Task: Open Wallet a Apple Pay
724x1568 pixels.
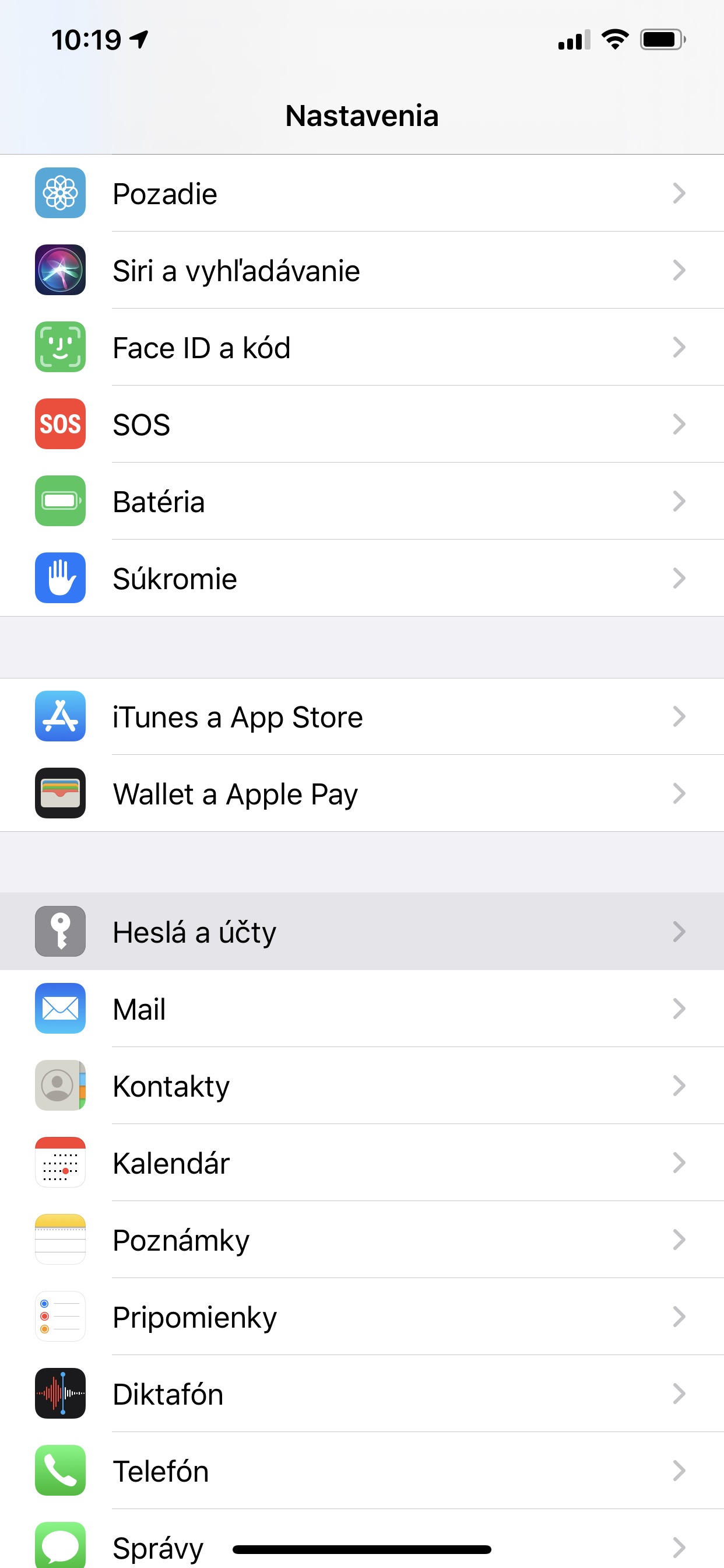Action: pyautogui.click(x=362, y=794)
